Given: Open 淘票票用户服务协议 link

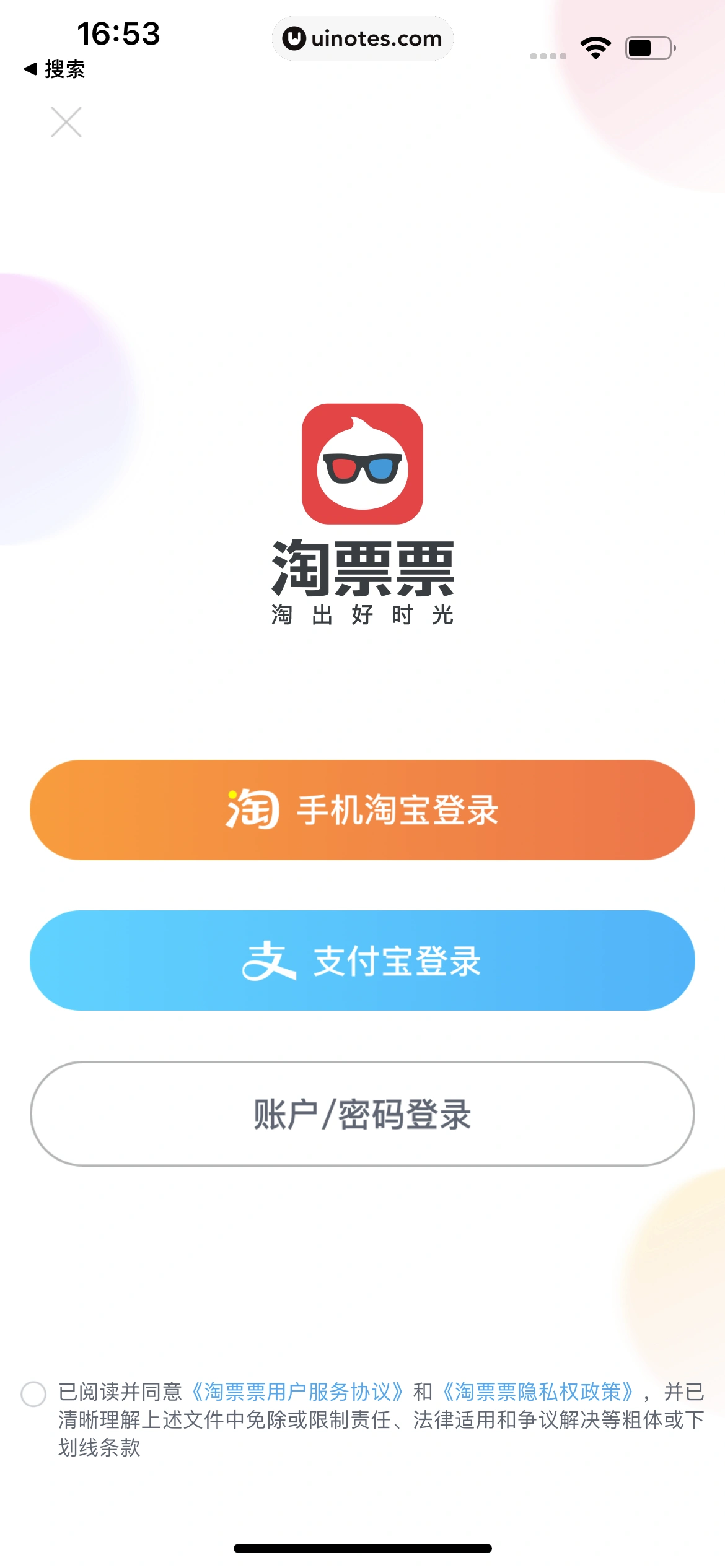Looking at the screenshot, I should tap(297, 1392).
